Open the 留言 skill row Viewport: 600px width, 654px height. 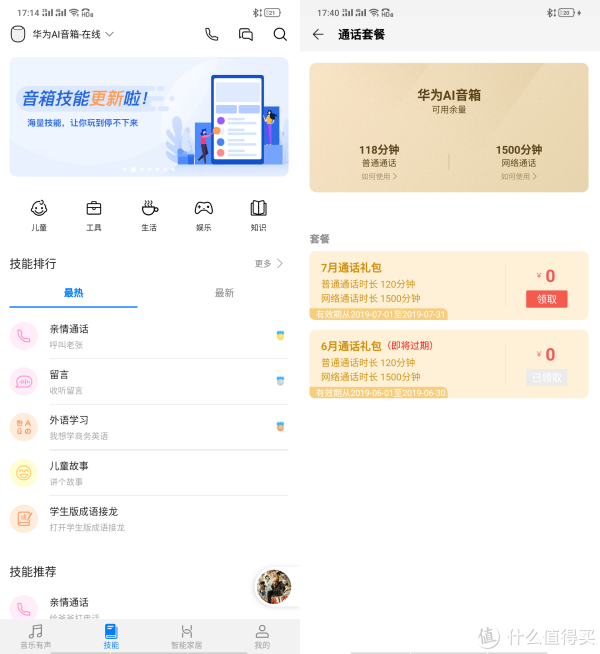pyautogui.click(x=149, y=381)
